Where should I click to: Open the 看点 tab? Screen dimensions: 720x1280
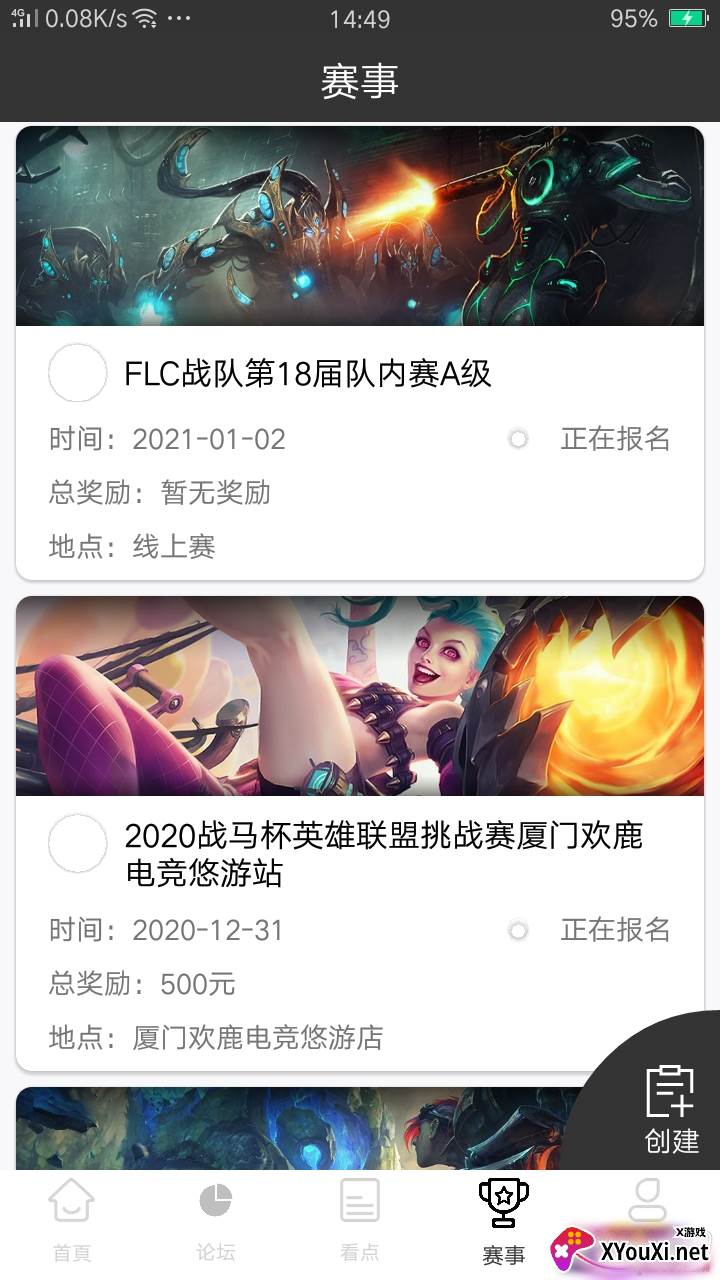pos(360,1220)
